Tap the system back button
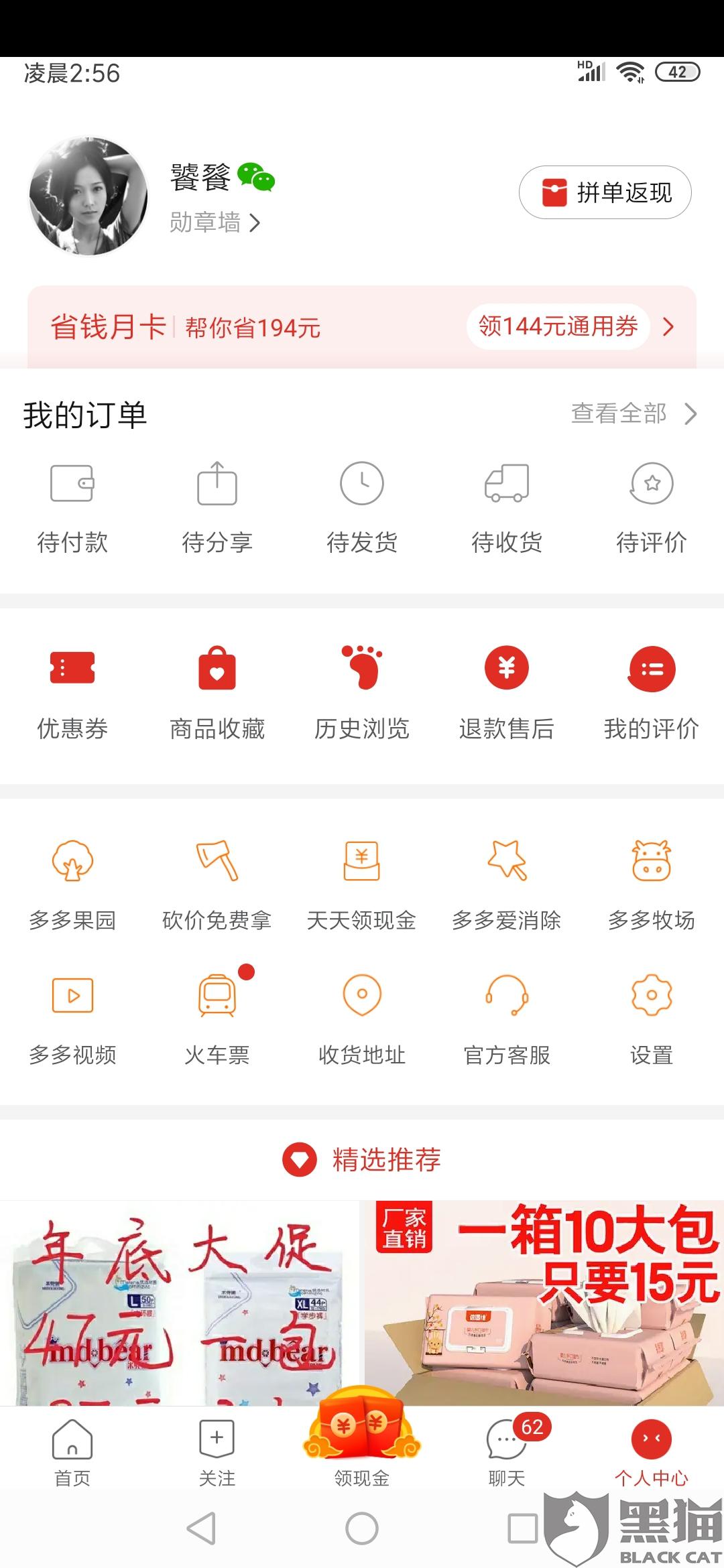 click(x=201, y=1528)
